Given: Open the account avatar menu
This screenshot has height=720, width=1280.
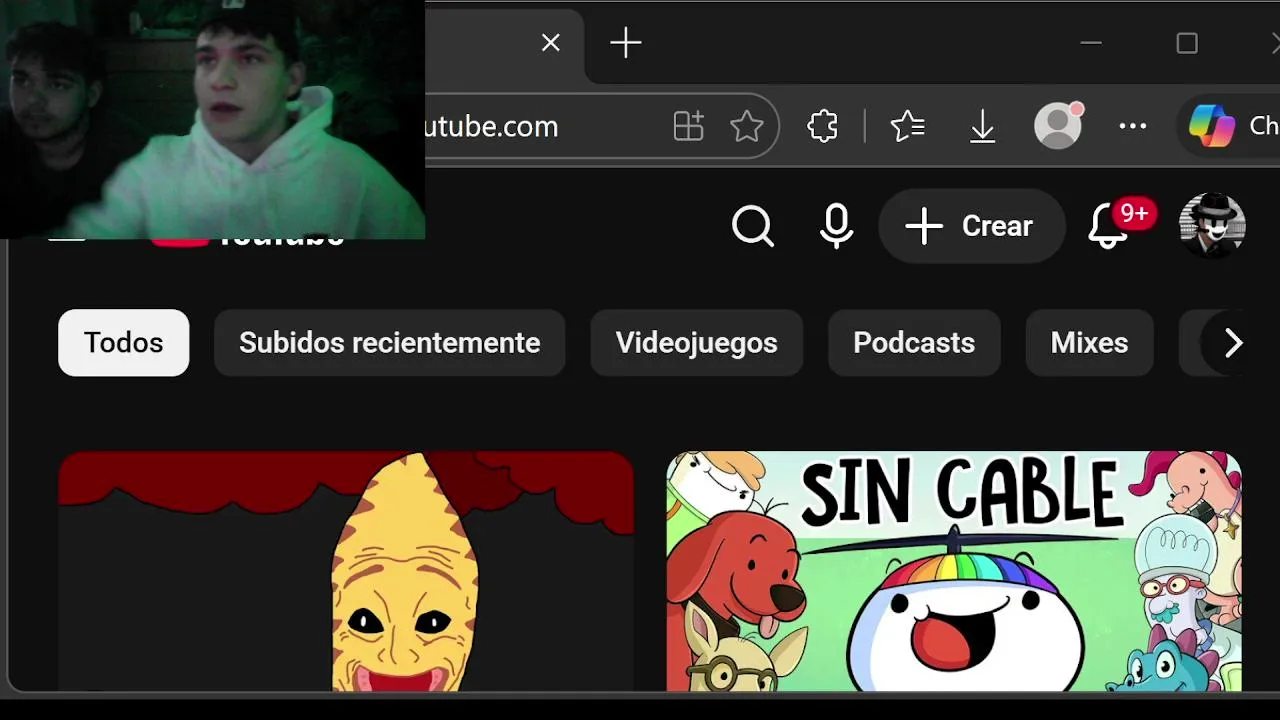Looking at the screenshot, I should tap(1212, 226).
